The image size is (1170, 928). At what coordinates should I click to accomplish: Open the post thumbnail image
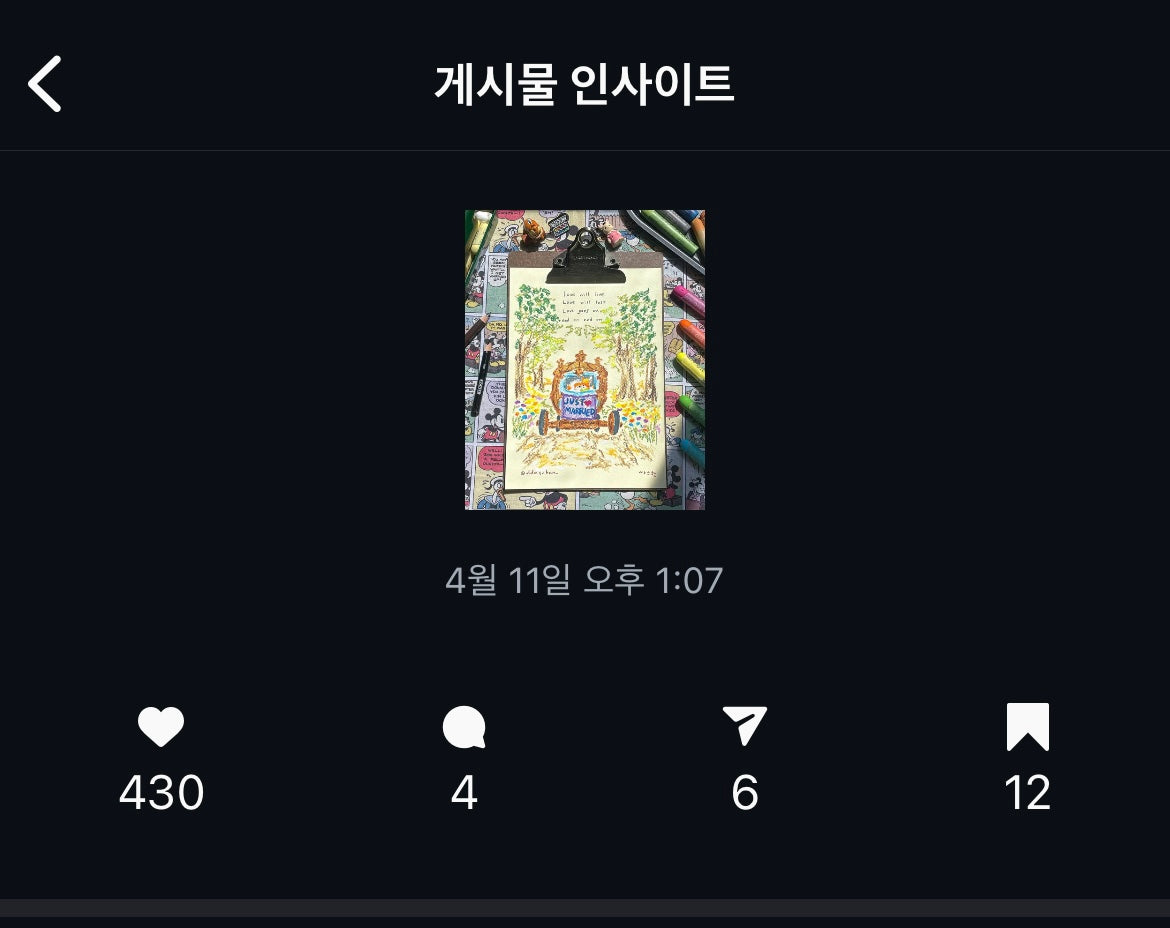coord(584,360)
